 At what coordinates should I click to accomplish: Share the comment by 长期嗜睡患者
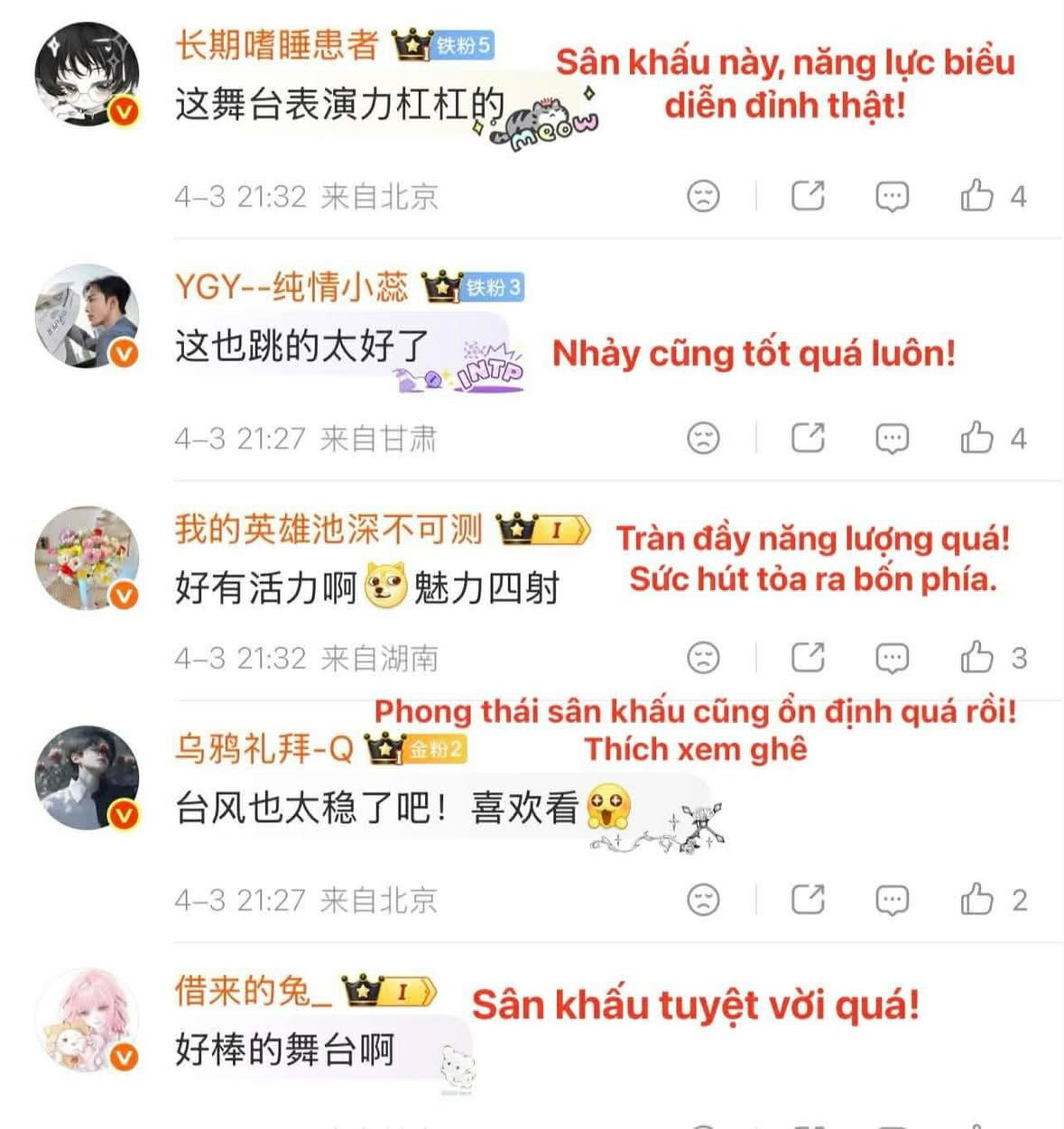808,195
